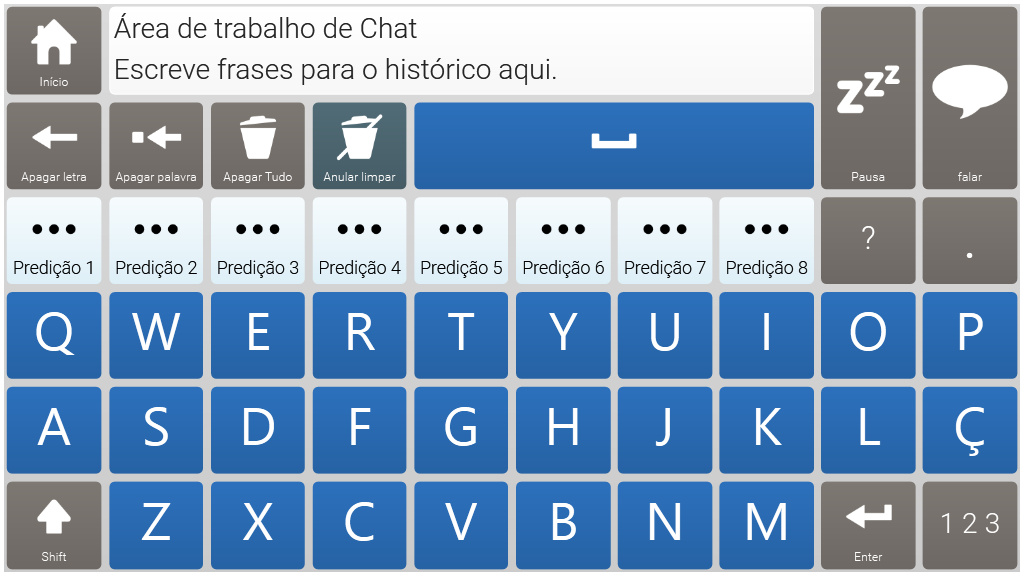Clear all text with Apagar Tudo

click(258, 146)
